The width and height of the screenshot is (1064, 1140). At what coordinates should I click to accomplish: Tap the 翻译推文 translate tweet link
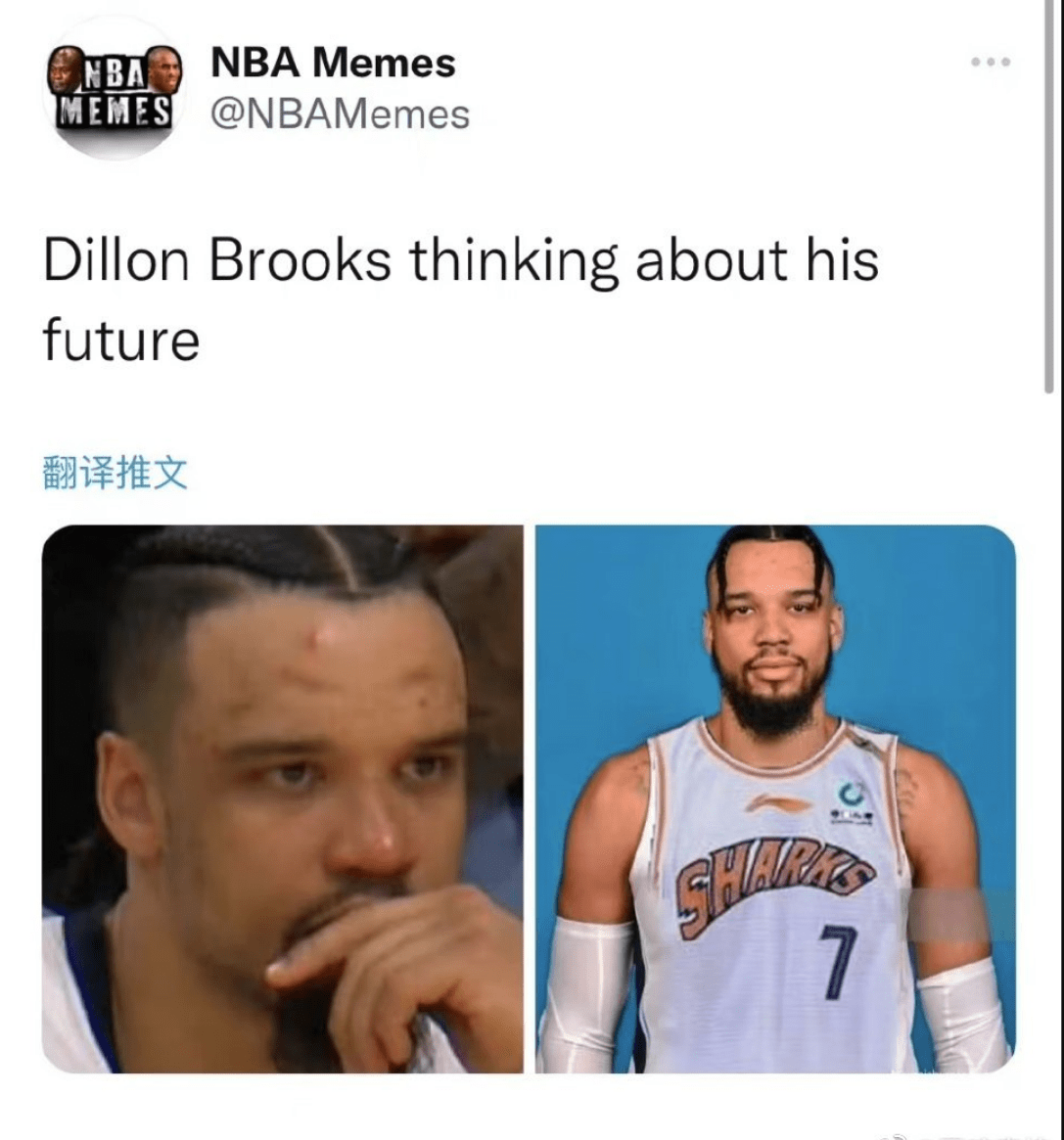[115, 473]
